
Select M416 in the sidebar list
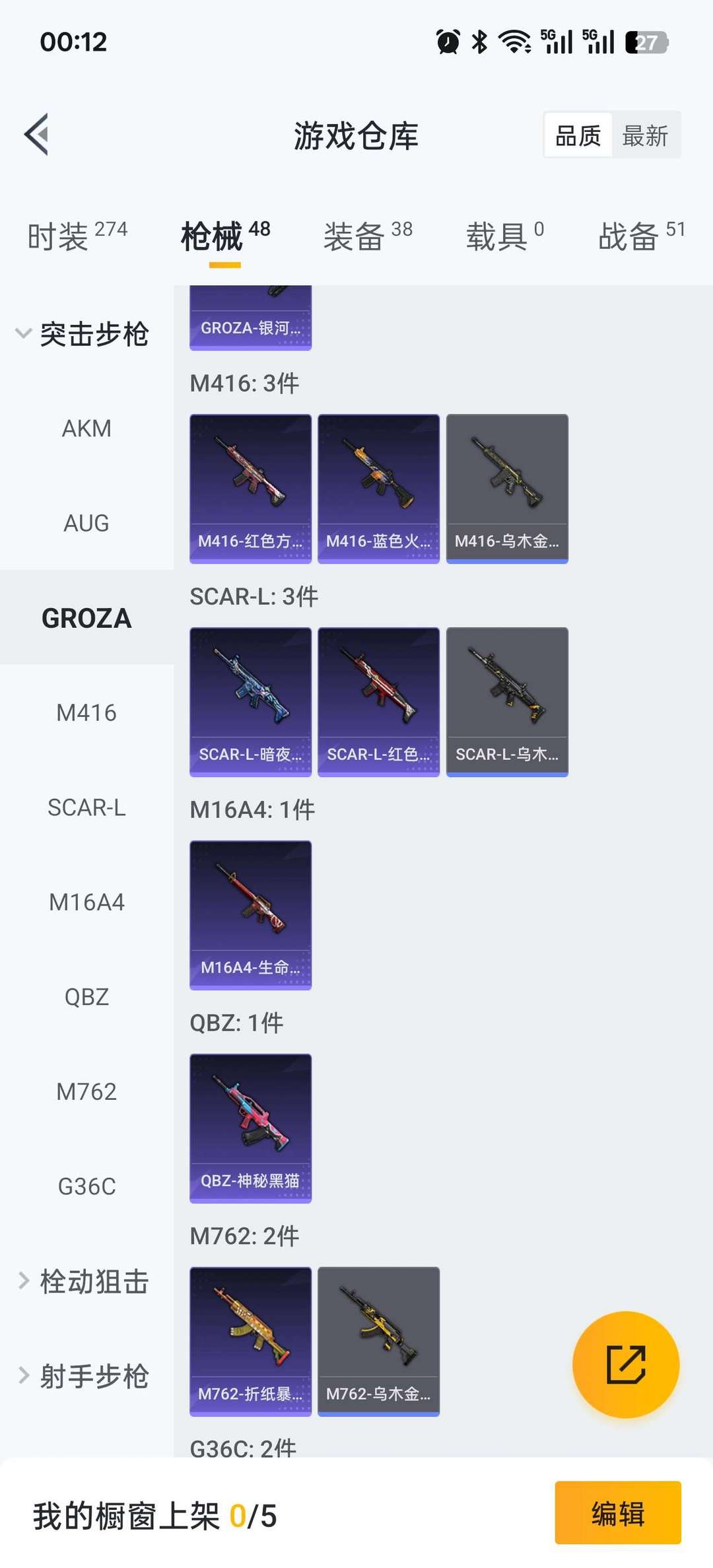tap(86, 713)
